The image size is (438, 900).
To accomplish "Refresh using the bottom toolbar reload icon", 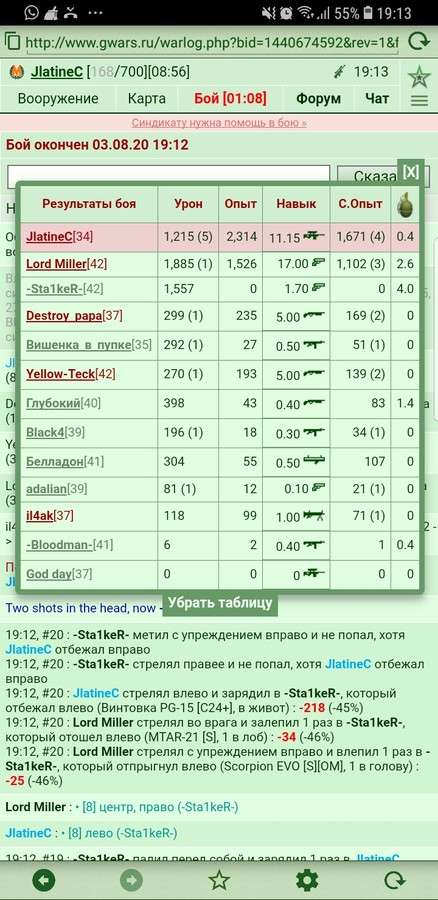I will click(x=394, y=880).
